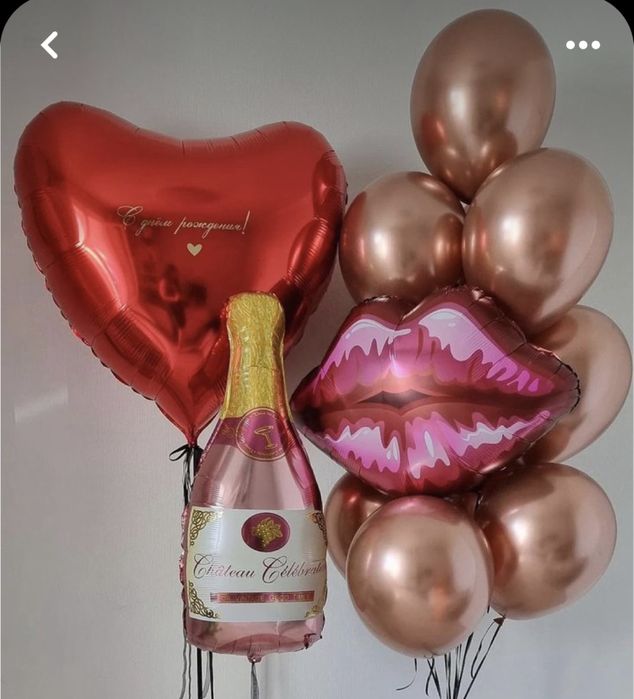Go back using the arrow icon
The width and height of the screenshot is (634, 699).
(49, 44)
